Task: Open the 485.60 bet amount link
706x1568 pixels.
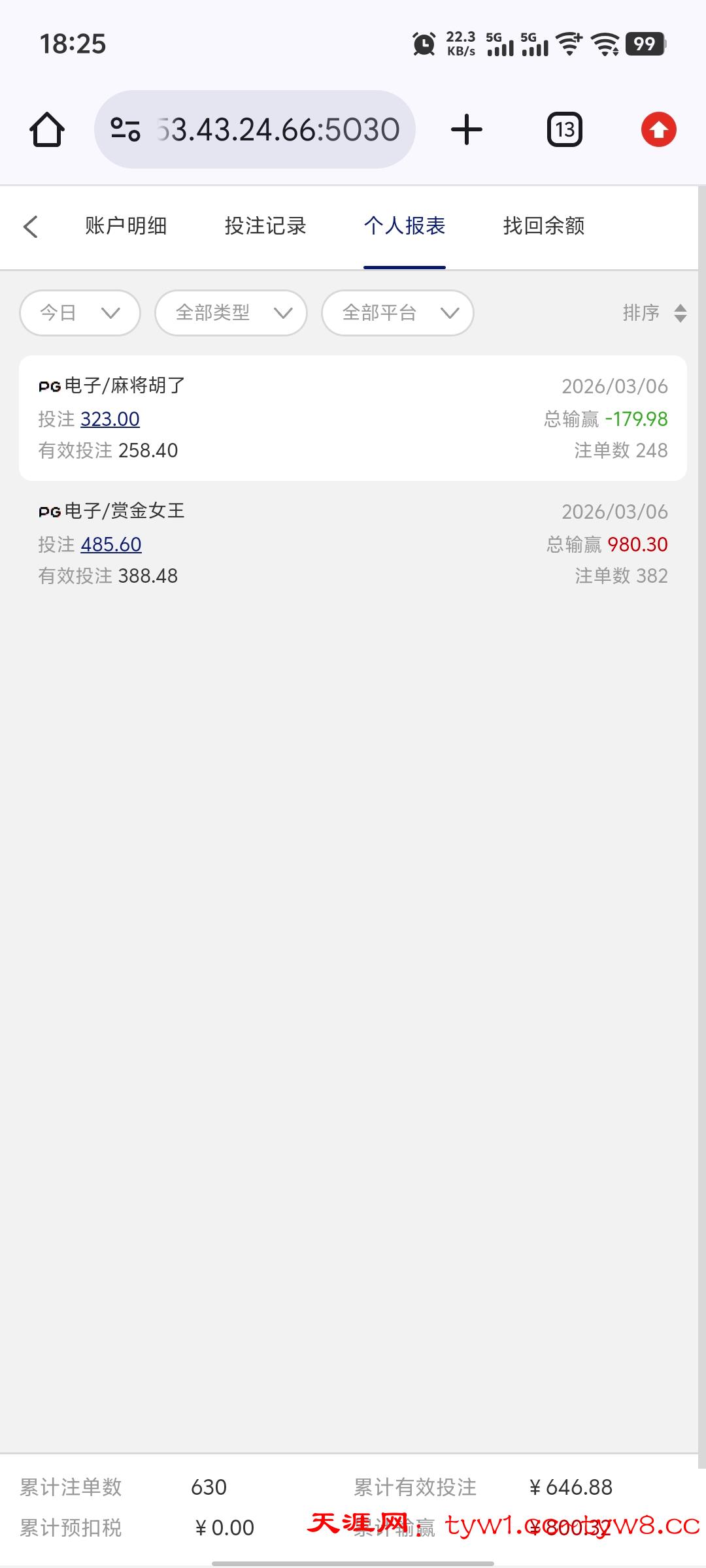Action: point(111,544)
